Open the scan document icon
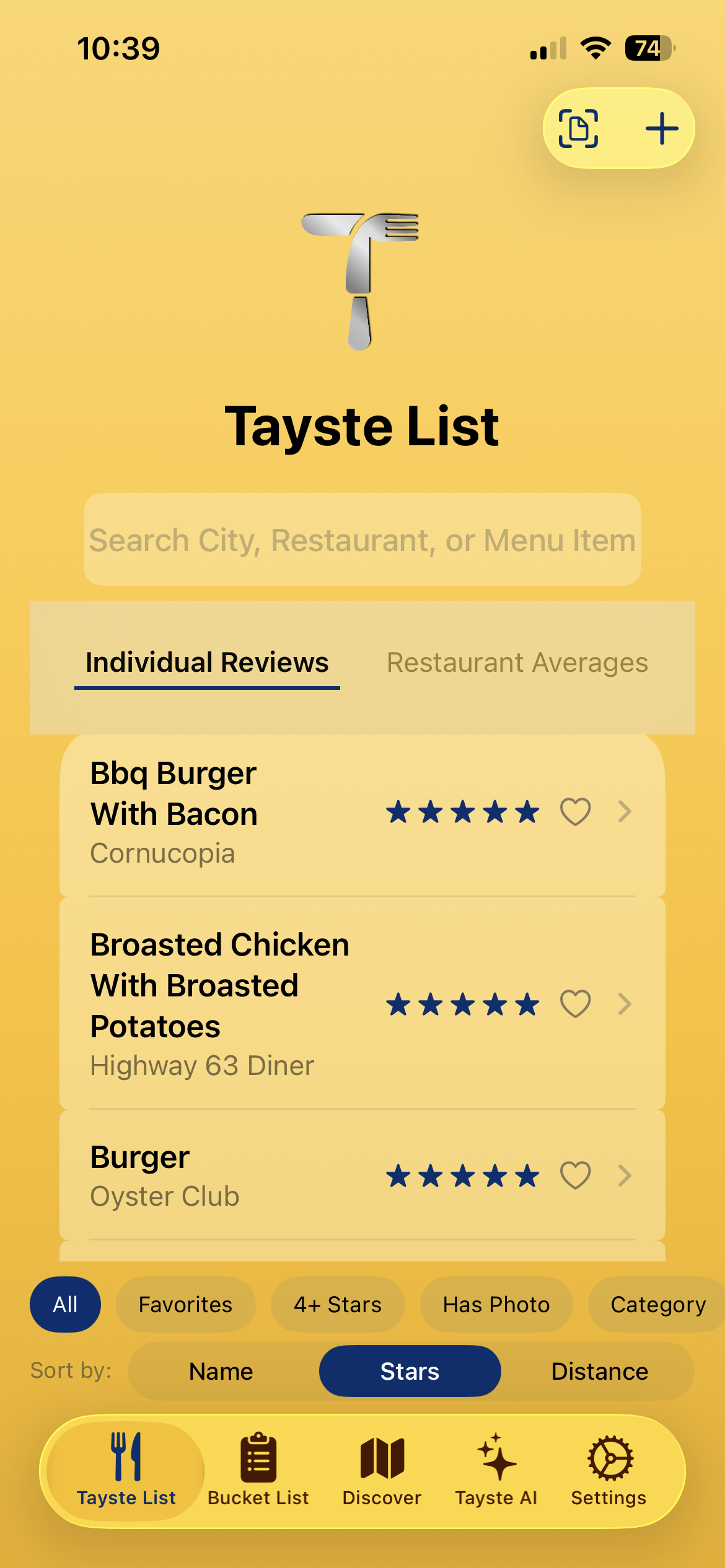Viewport: 725px width, 1568px height. coord(578,129)
